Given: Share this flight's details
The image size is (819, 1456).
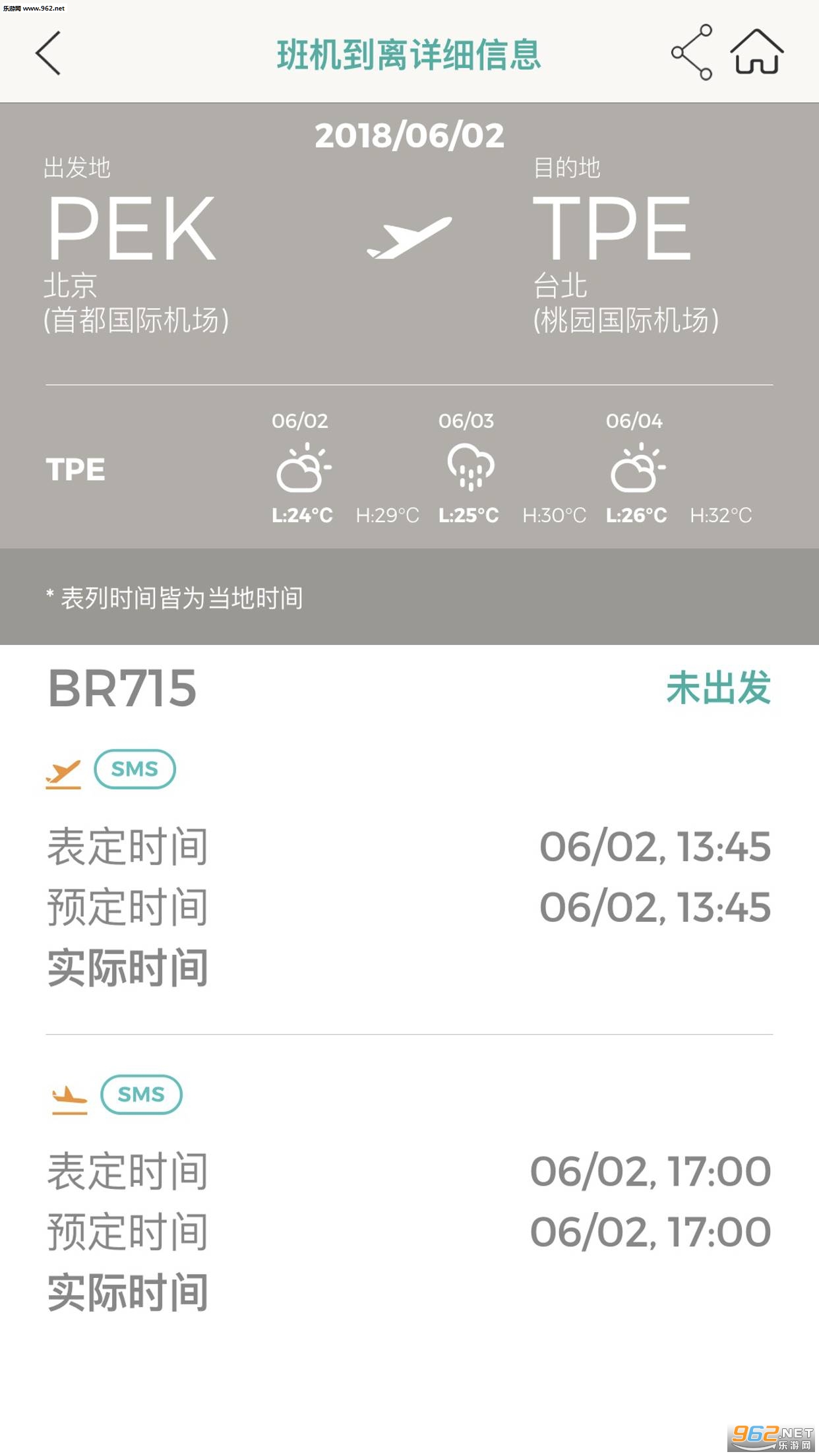Looking at the screenshot, I should [692, 52].
